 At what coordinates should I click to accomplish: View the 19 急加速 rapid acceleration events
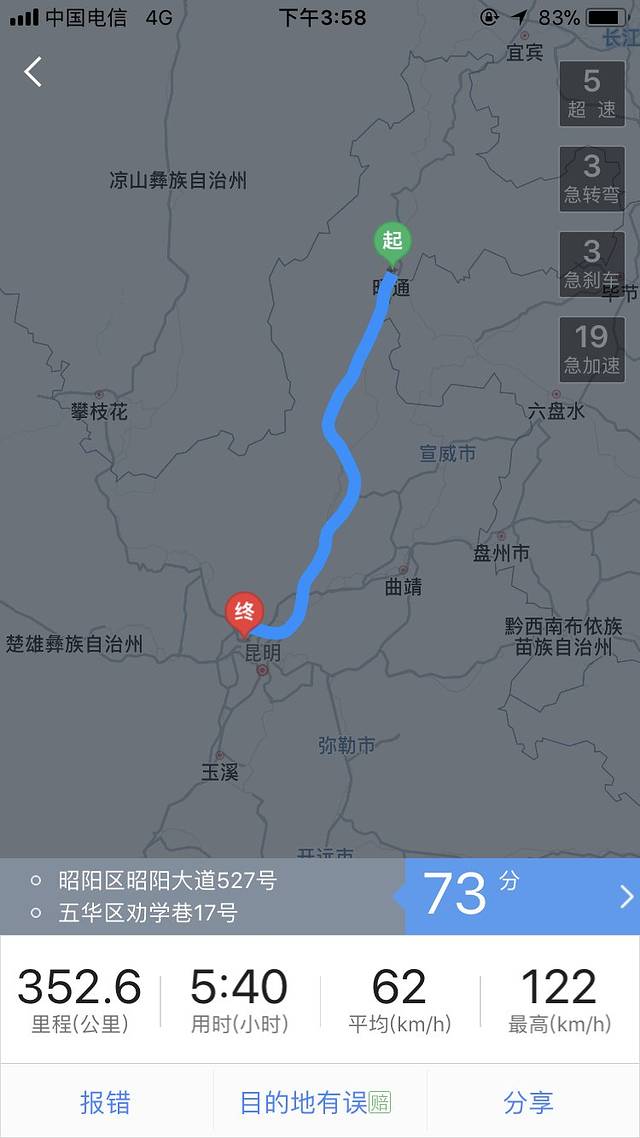point(592,350)
